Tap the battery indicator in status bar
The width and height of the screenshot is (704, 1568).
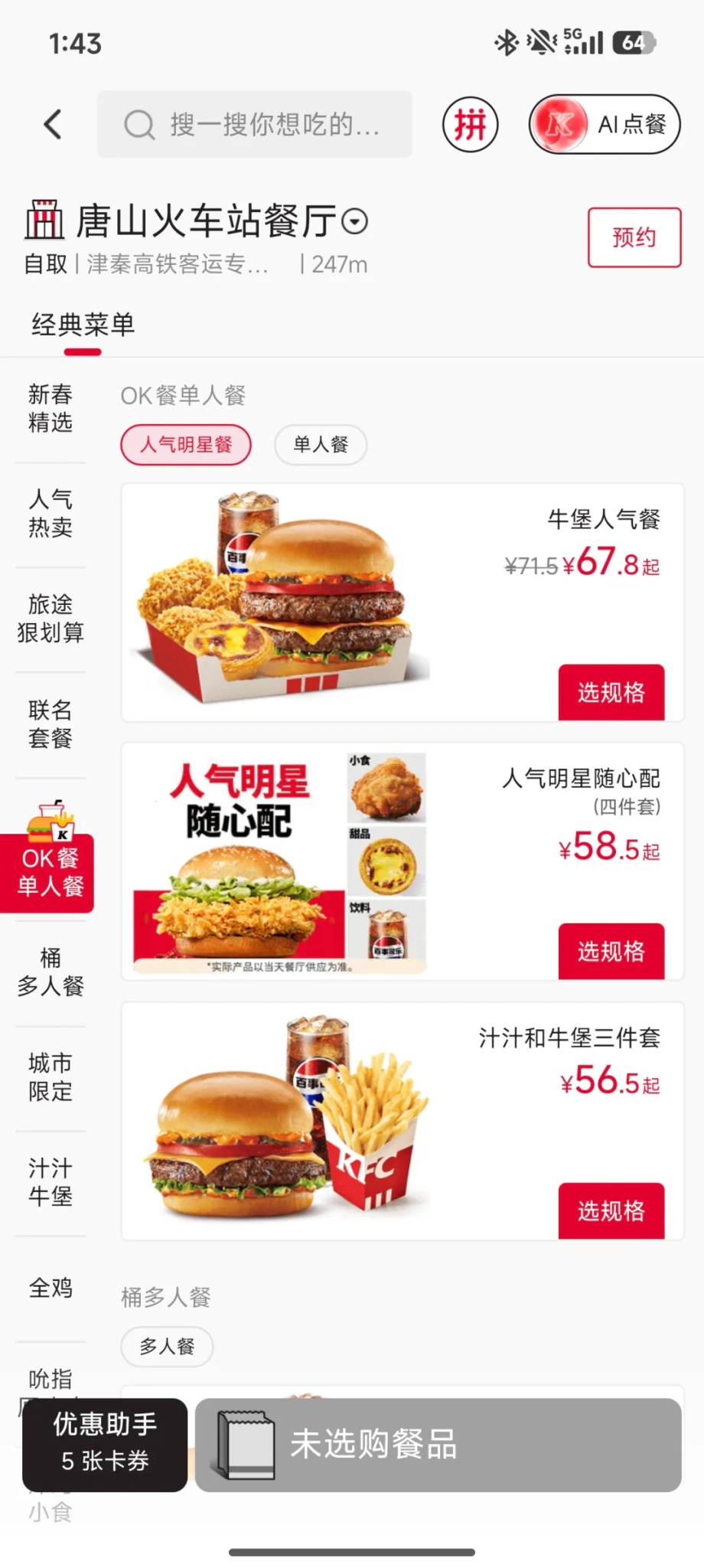(635, 42)
